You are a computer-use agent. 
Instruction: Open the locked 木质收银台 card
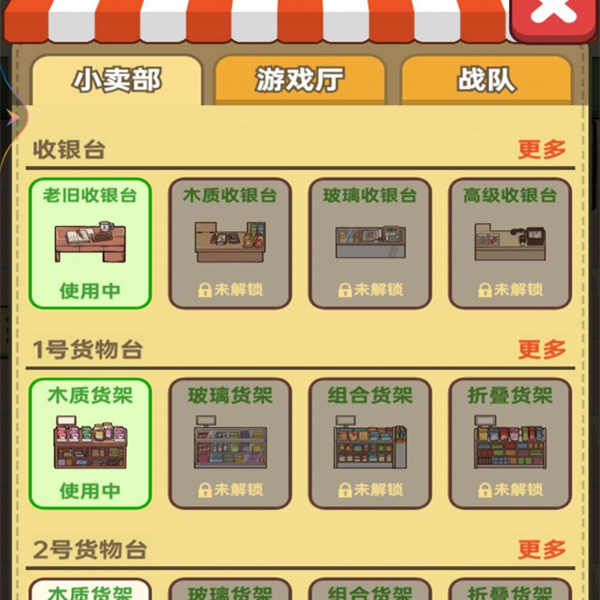click(230, 243)
